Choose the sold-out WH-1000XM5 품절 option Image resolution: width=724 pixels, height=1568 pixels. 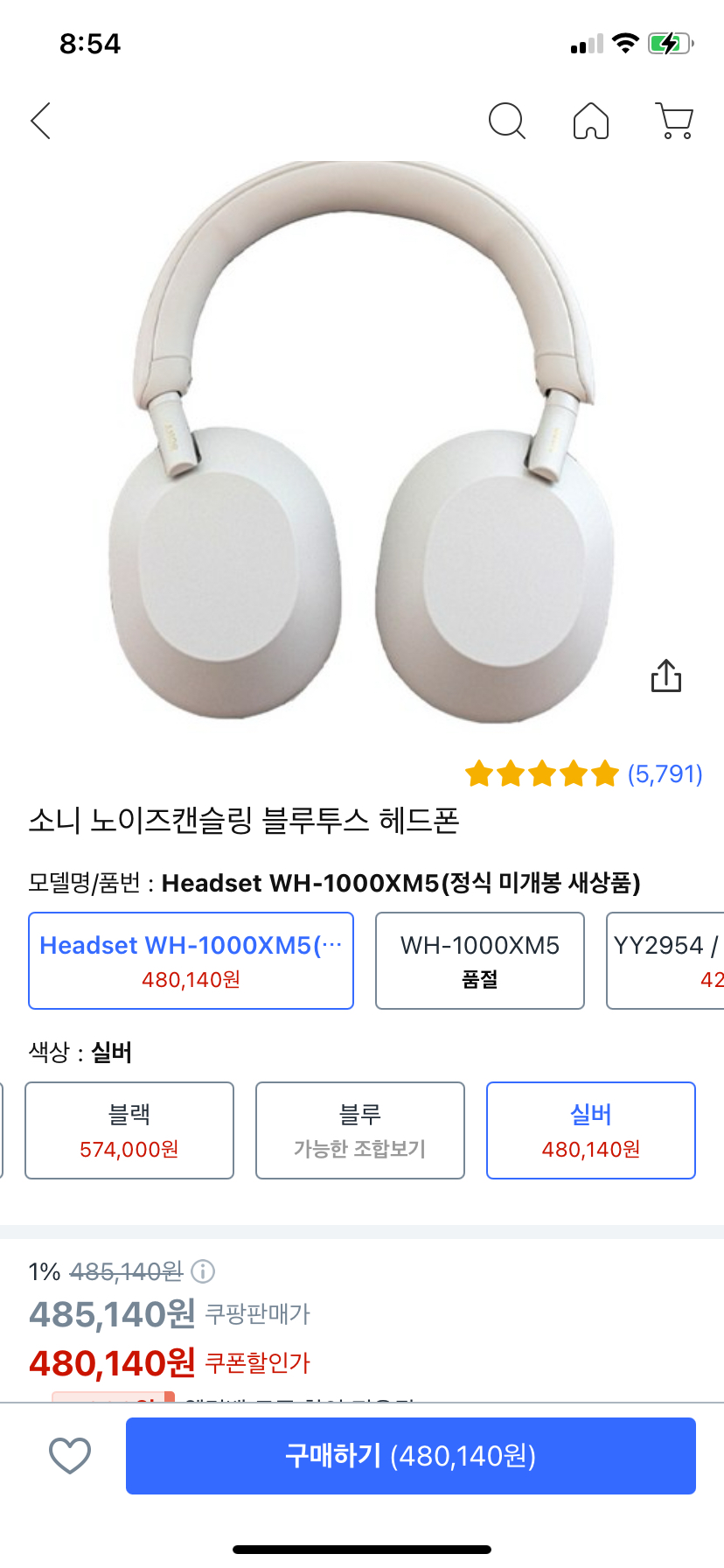point(479,961)
